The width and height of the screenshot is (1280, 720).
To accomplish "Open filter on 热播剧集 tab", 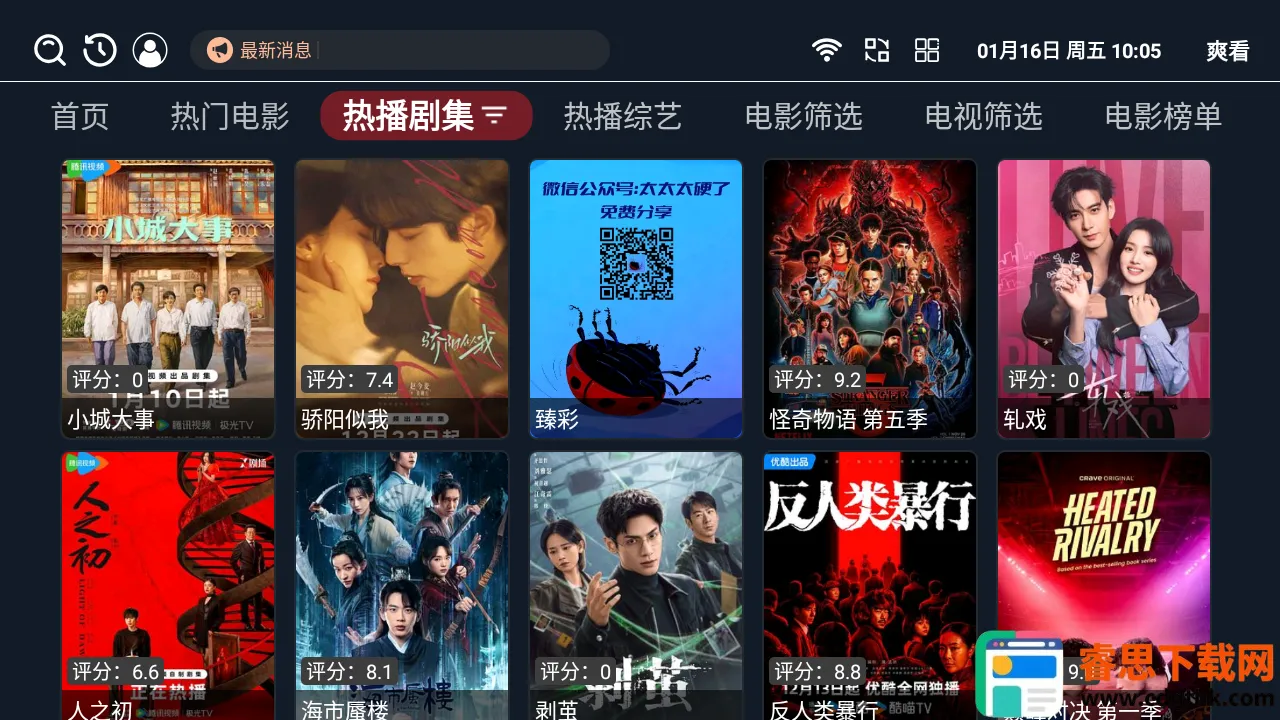I will [495, 116].
